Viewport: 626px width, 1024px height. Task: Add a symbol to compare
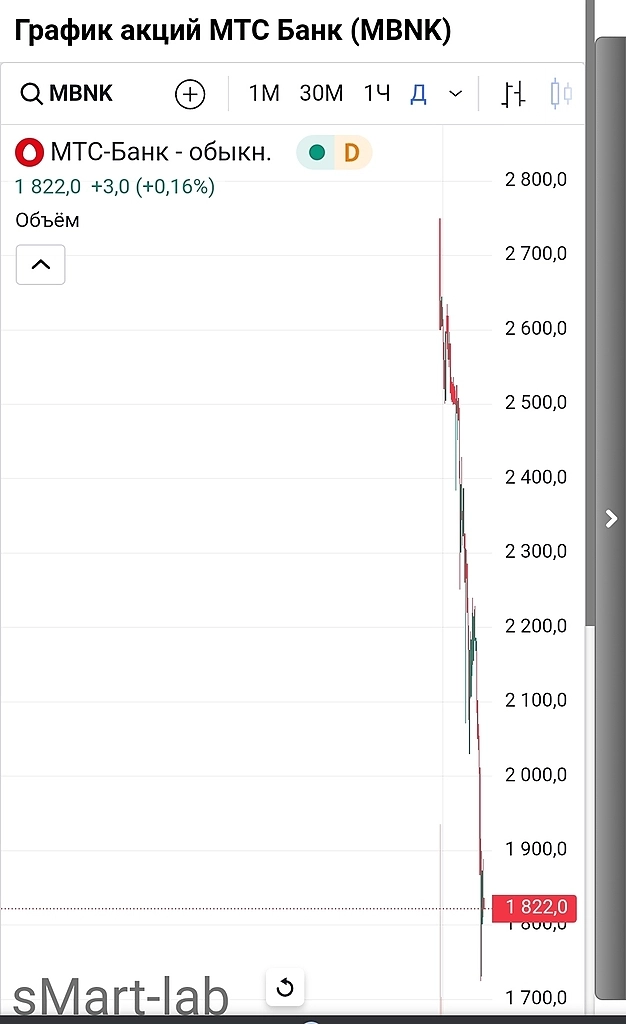tap(190, 94)
